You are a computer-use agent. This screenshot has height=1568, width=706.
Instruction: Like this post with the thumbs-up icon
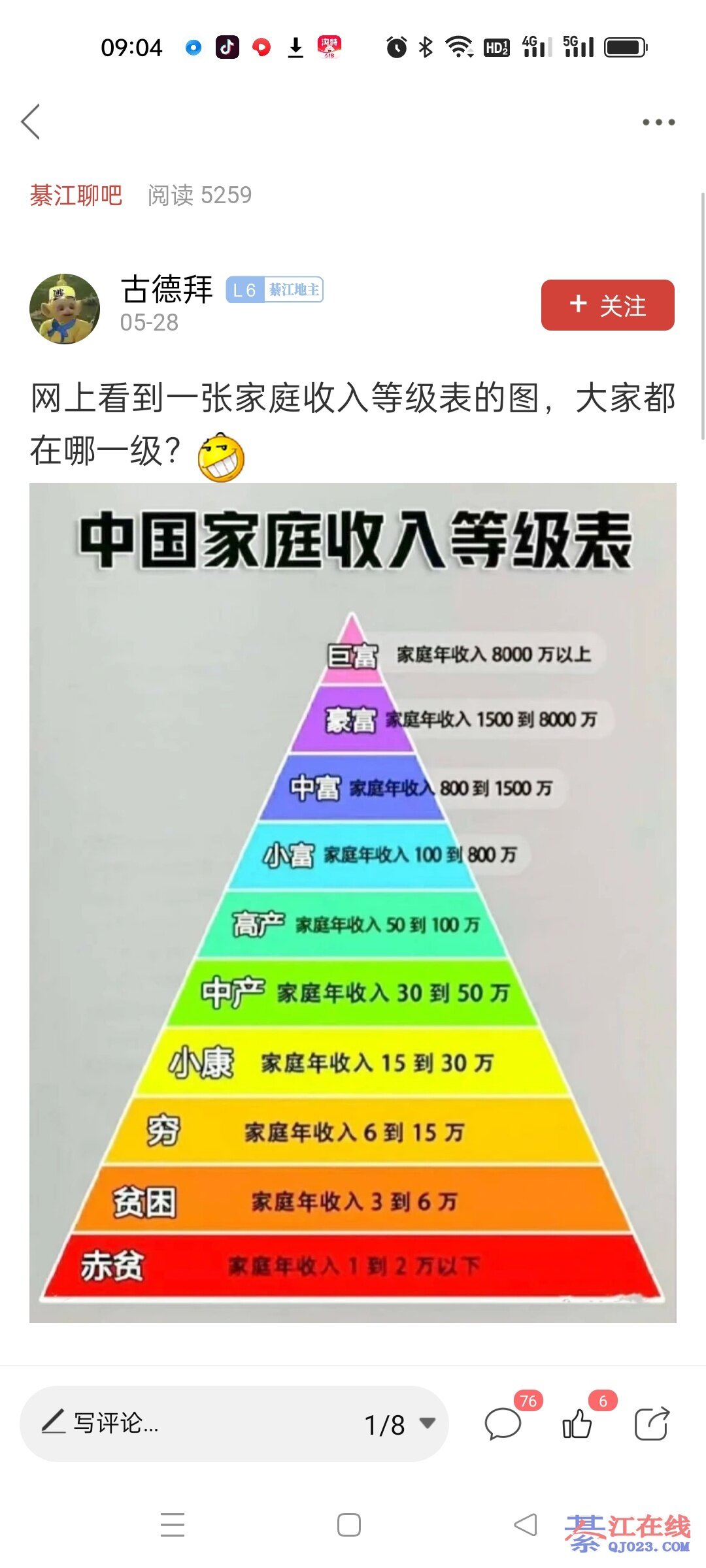[577, 1424]
